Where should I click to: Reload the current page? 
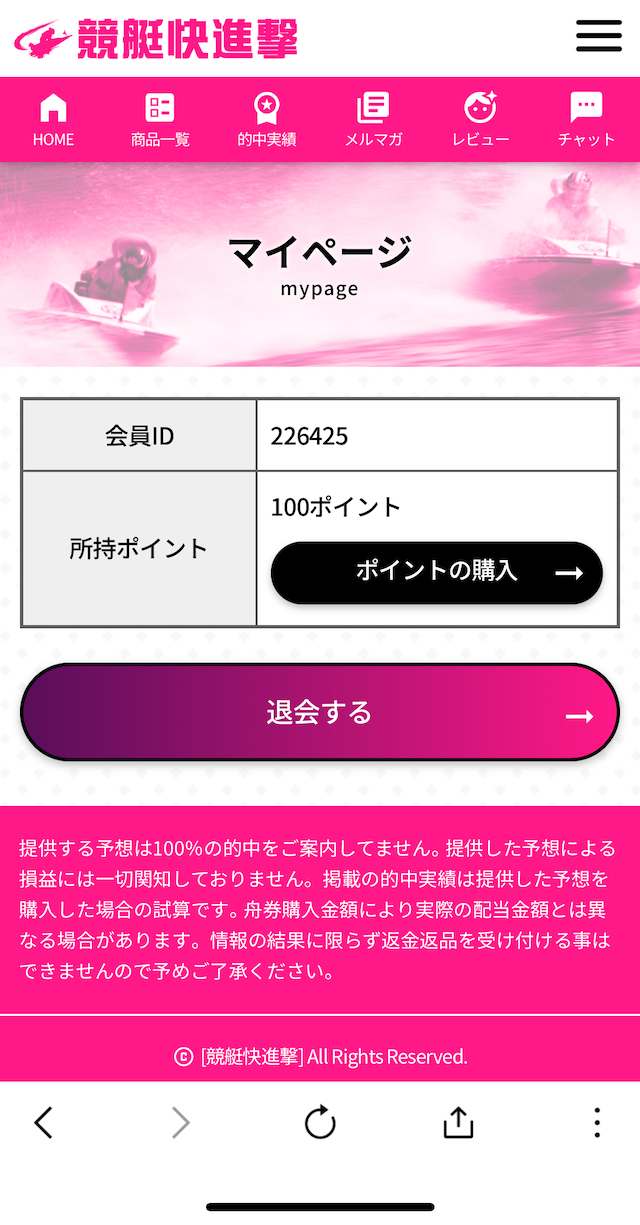click(x=320, y=1123)
